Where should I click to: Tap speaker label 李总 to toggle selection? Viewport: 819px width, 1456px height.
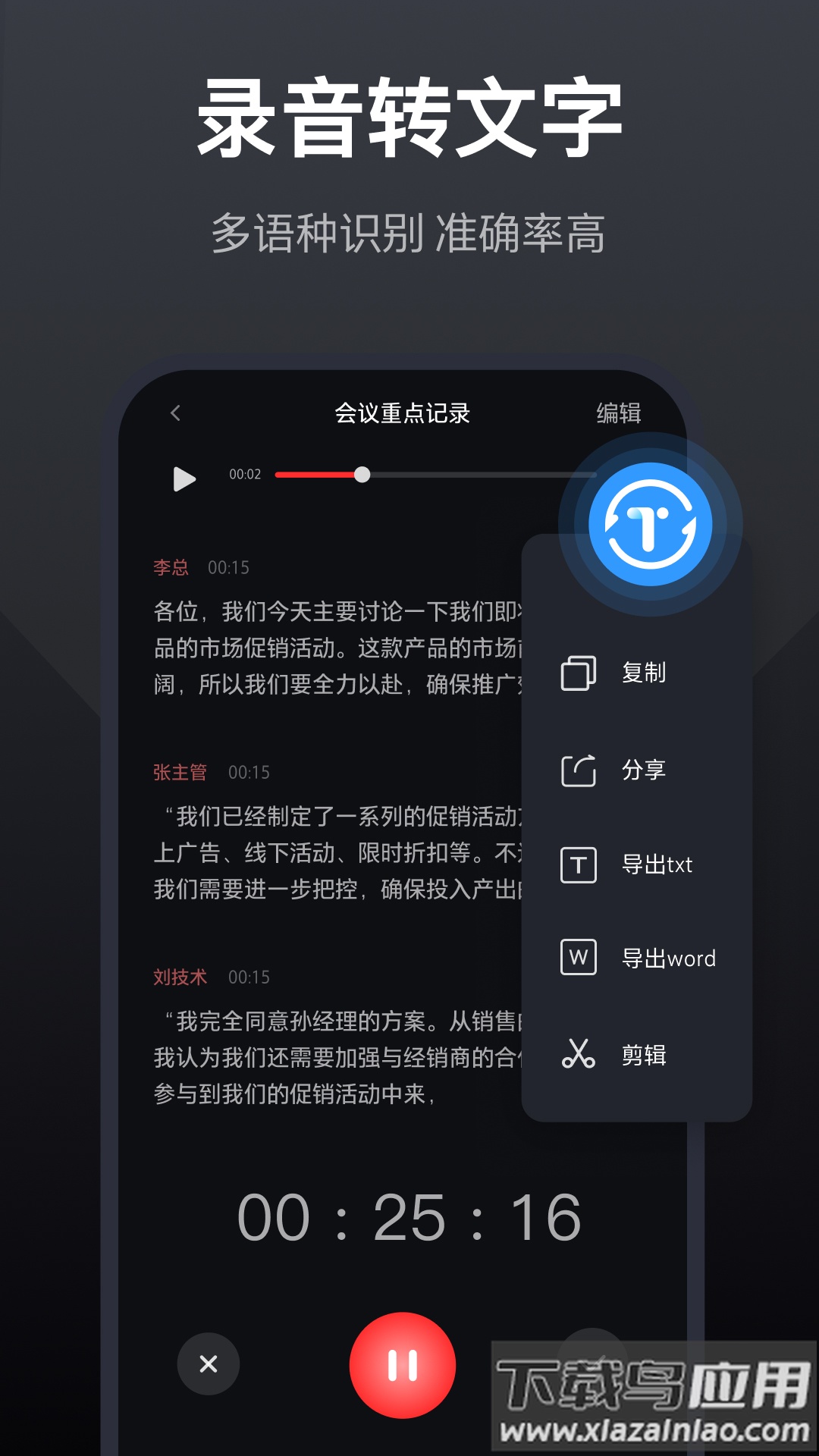pos(170,568)
